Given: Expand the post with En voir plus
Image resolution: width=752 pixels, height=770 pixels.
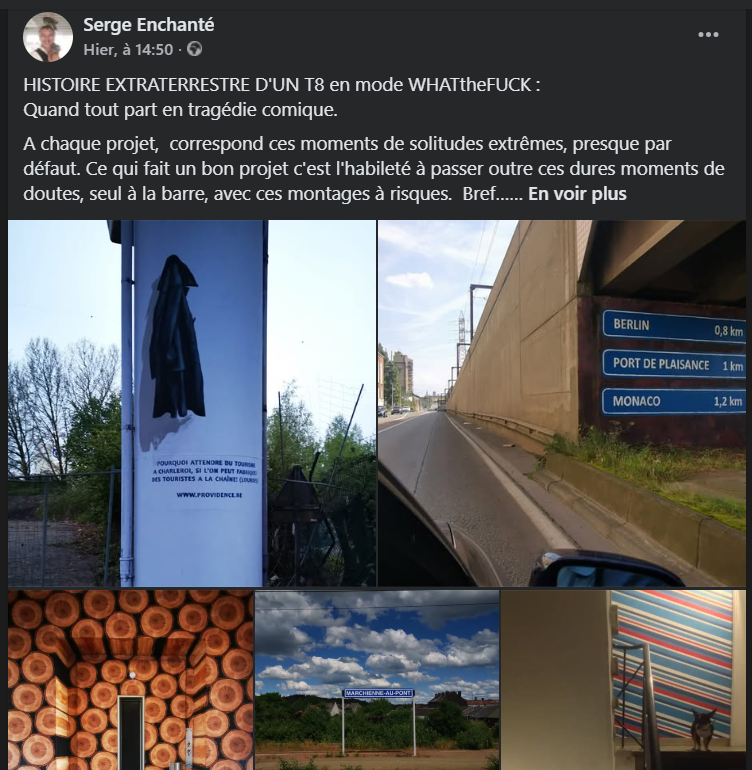Looking at the screenshot, I should (x=577, y=194).
